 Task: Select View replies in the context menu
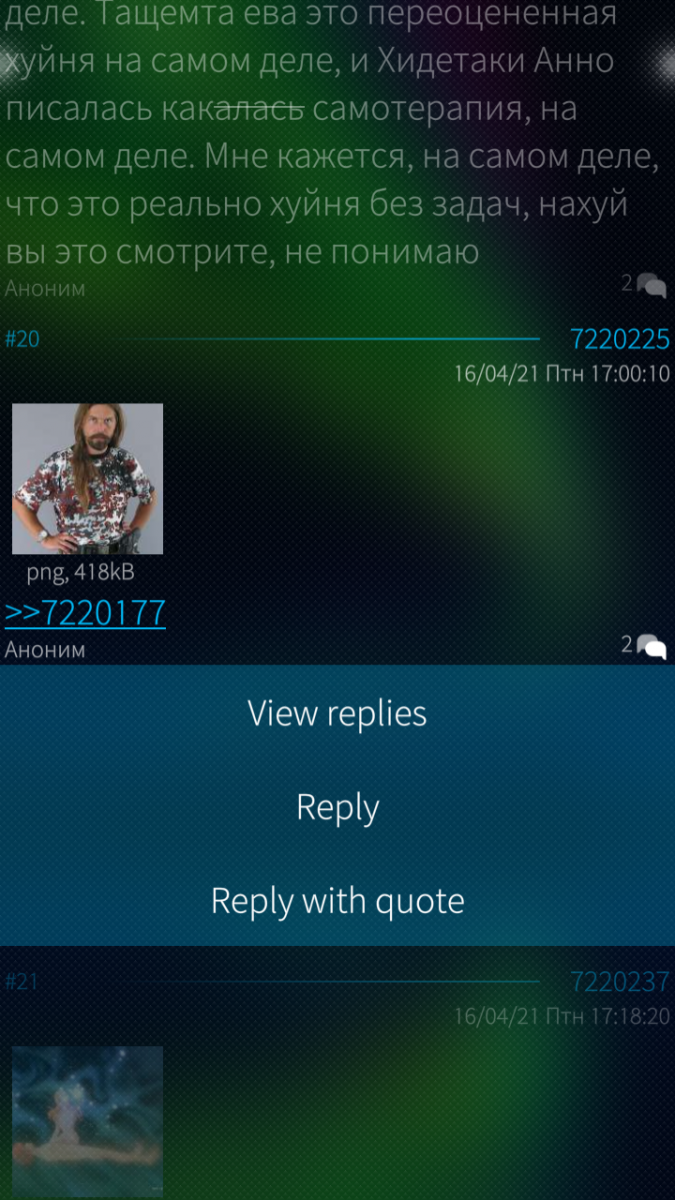[337, 714]
